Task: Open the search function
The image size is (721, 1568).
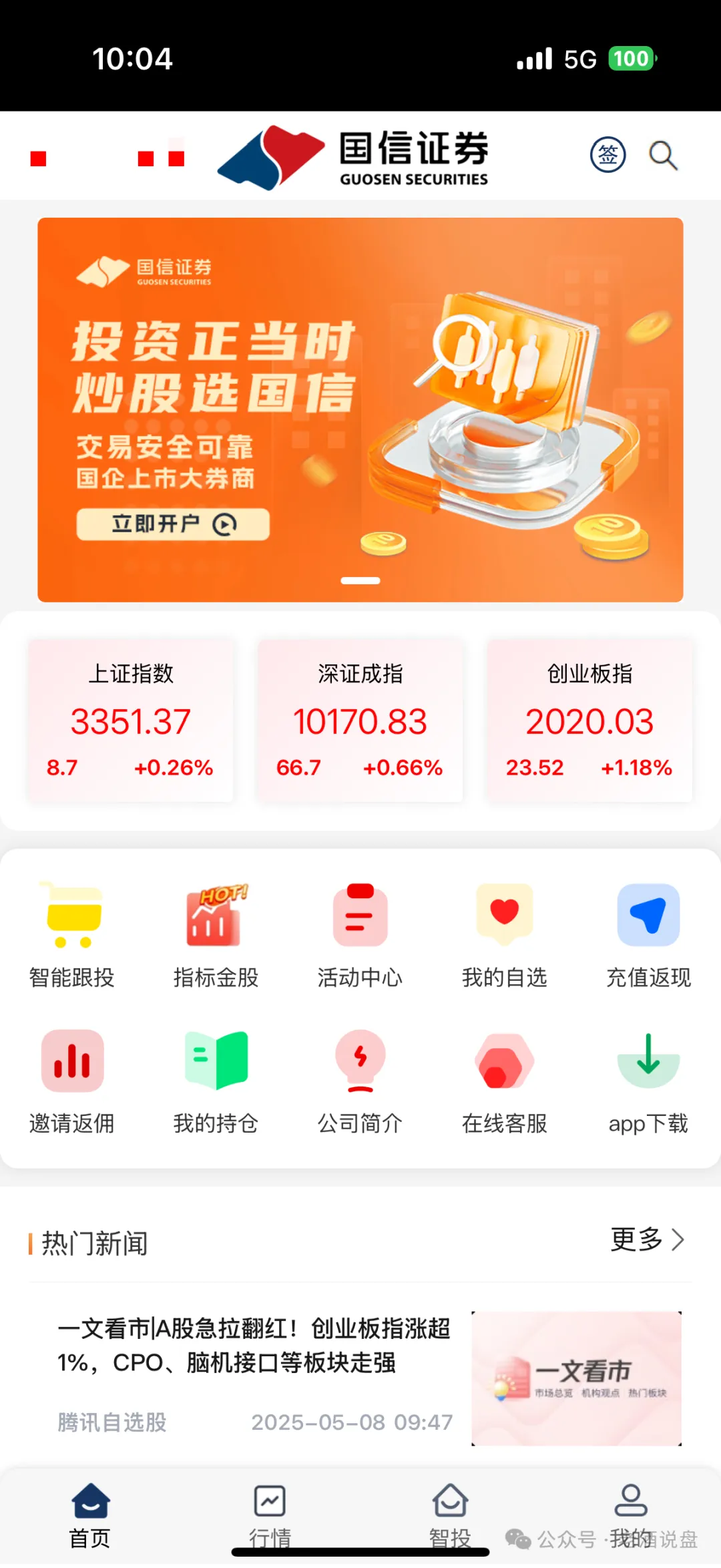Action: [x=664, y=155]
